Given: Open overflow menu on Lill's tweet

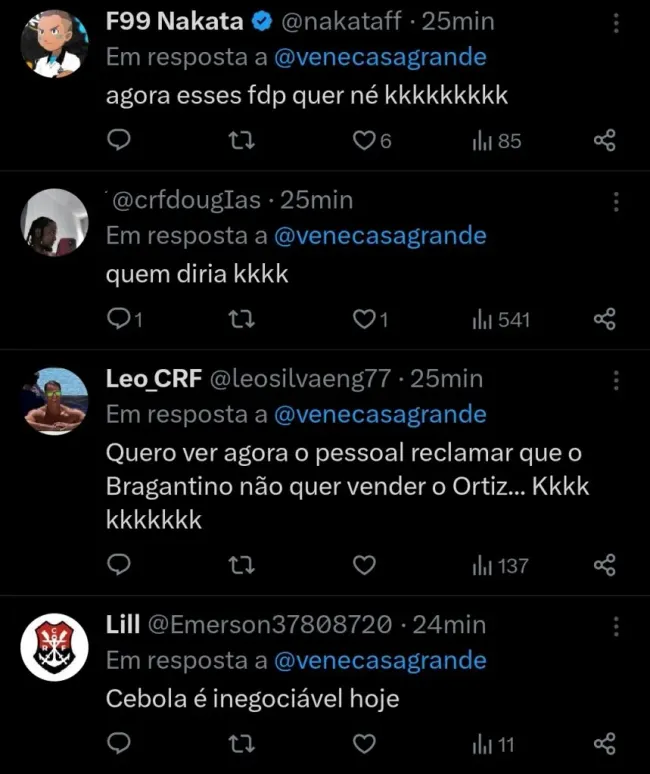Looking at the screenshot, I should pyautogui.click(x=616, y=626).
